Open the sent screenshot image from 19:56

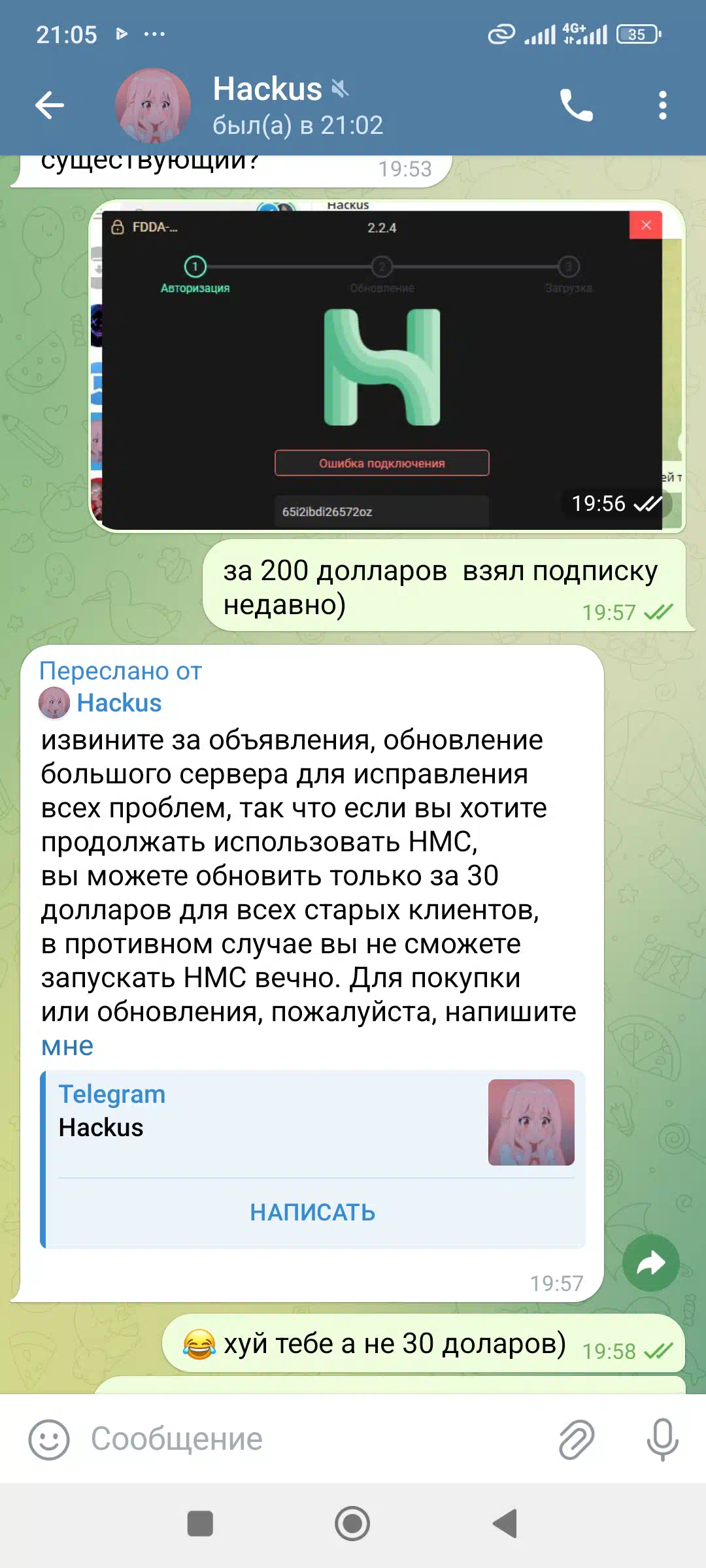point(386,366)
